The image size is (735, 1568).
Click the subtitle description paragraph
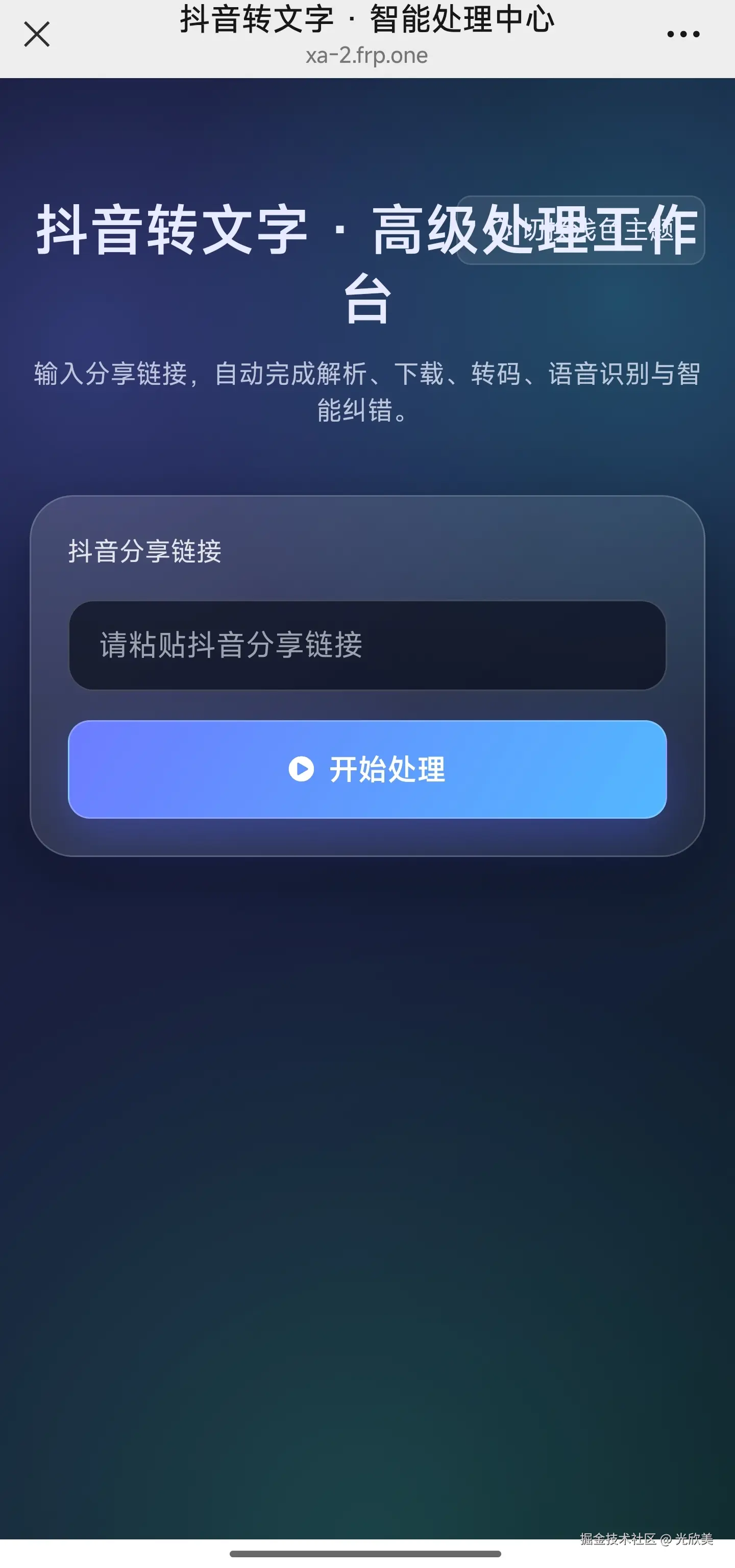(367, 389)
